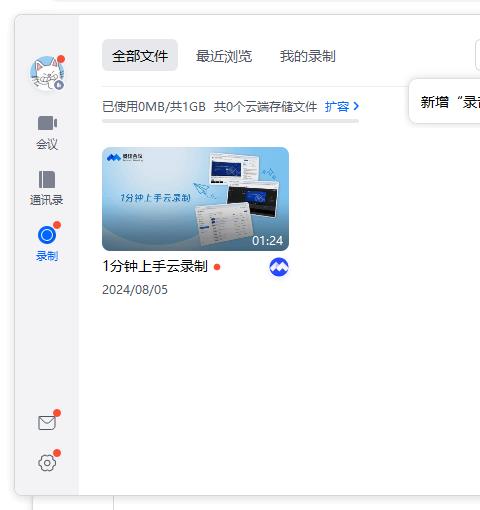Select the 录制 recording section
Image resolution: width=480 pixels, height=510 pixels.
pyautogui.click(x=47, y=243)
